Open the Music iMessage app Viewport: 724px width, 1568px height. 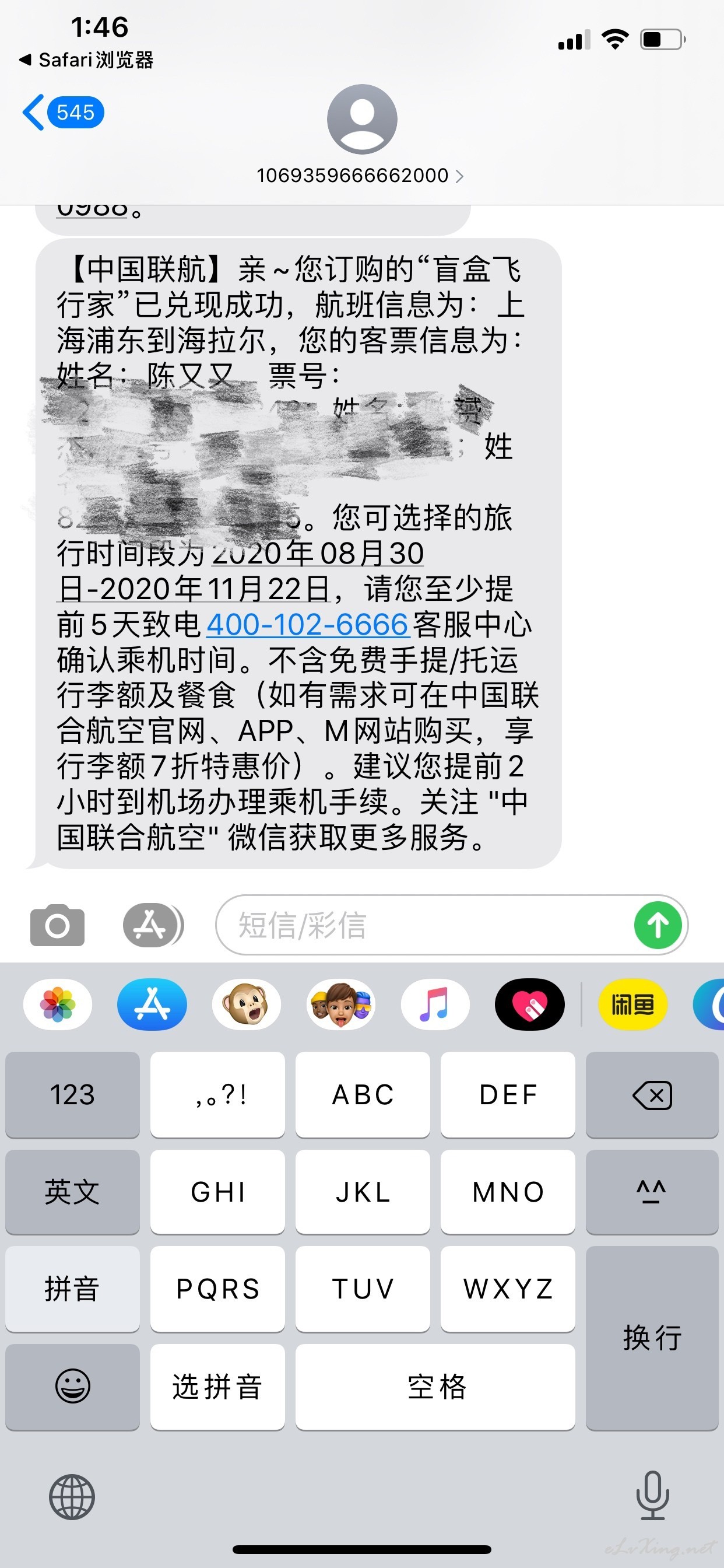coord(435,1005)
